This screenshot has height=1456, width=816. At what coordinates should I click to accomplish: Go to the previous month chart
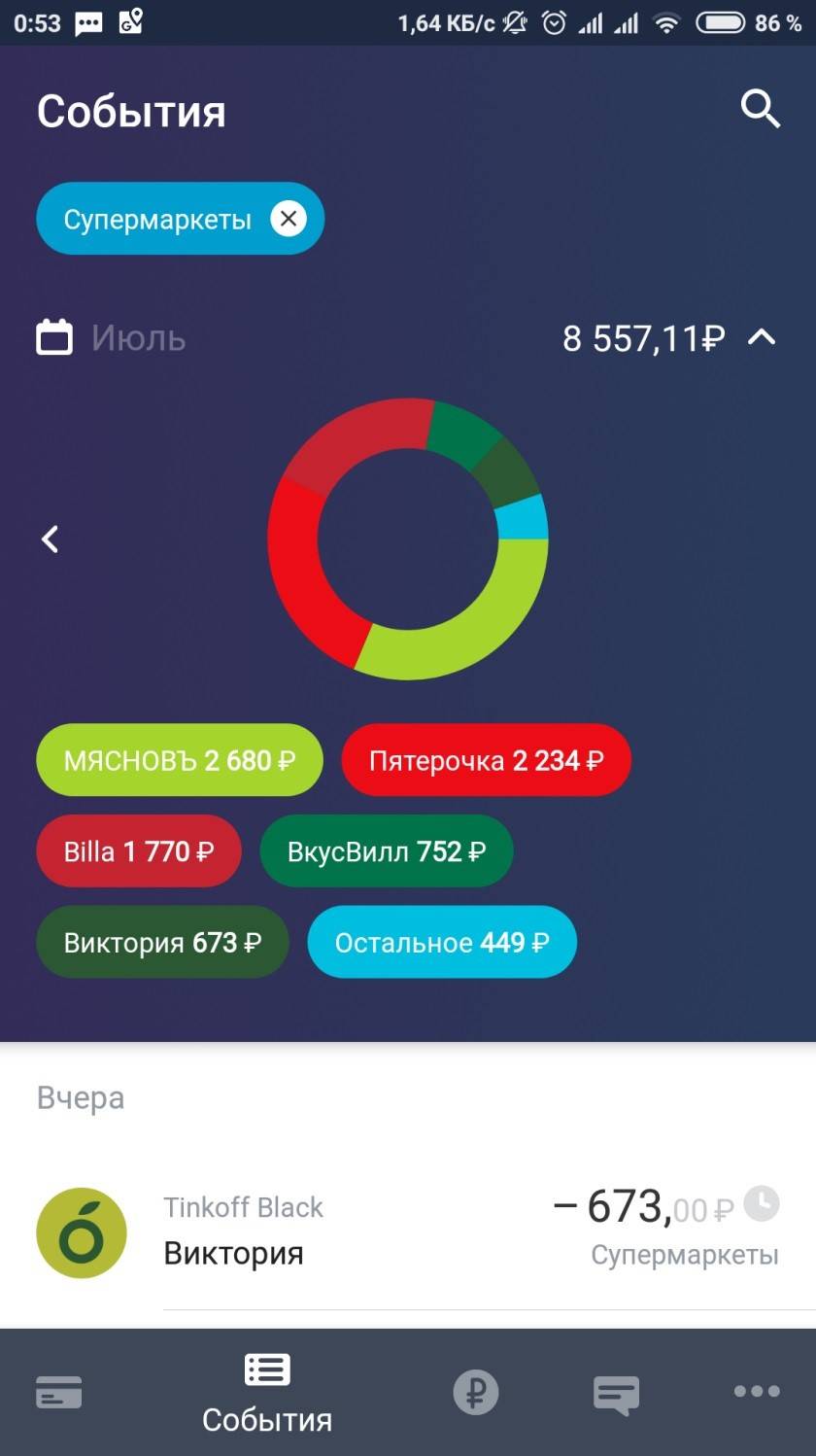click(x=51, y=538)
